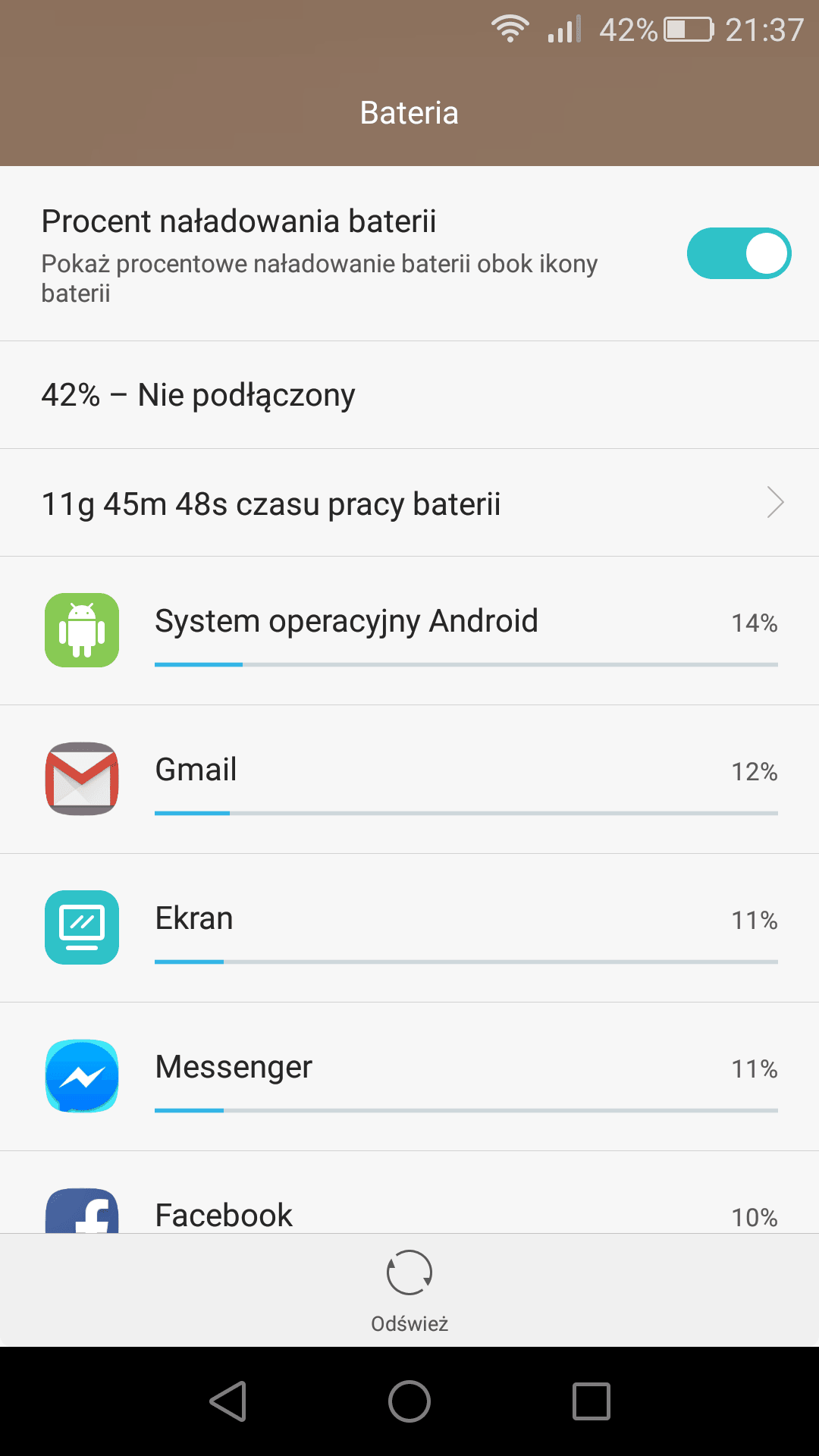819x1456 pixels.
Task: View Ekran battery consumption
Action: coord(409,928)
